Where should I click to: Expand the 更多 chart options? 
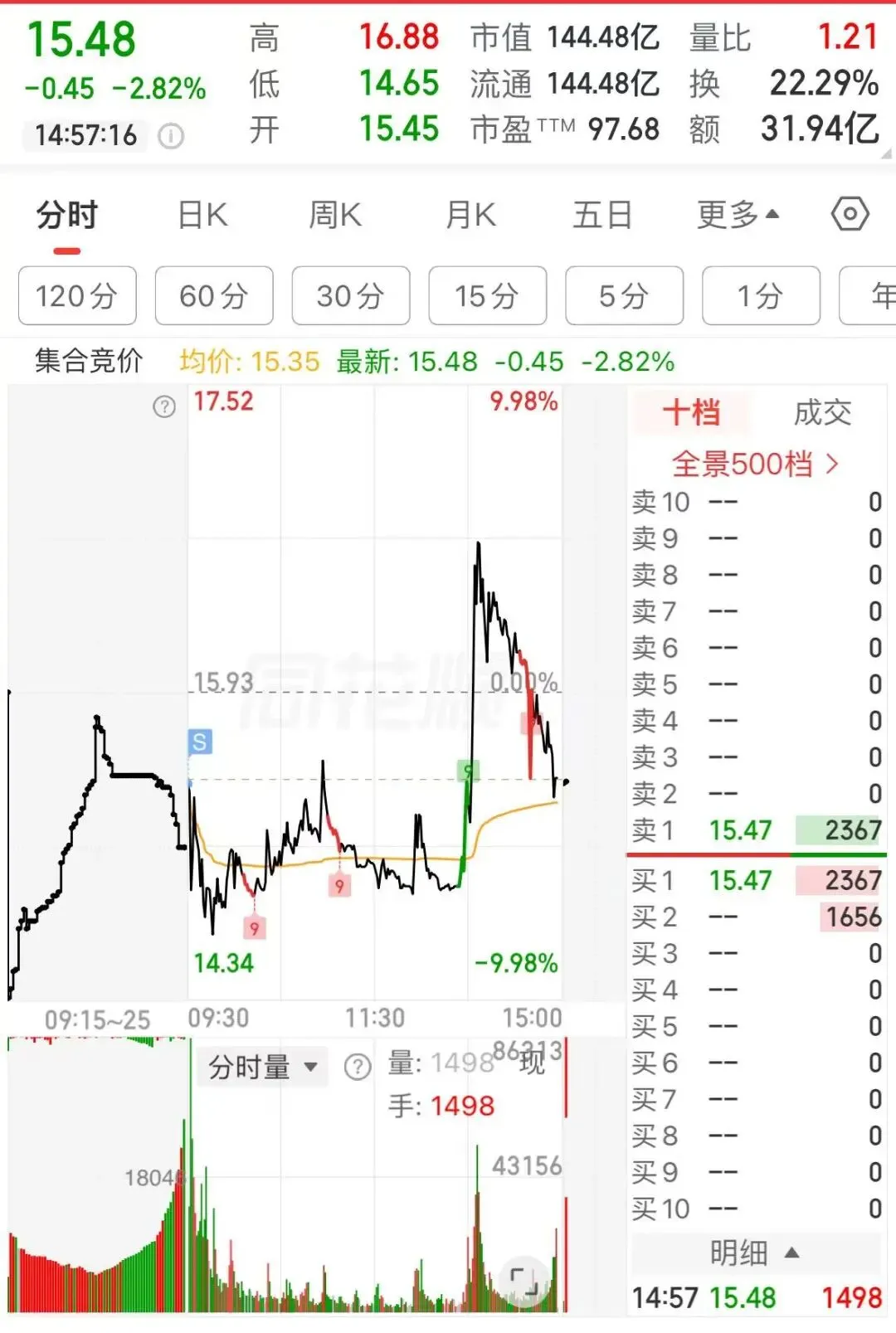(x=738, y=216)
